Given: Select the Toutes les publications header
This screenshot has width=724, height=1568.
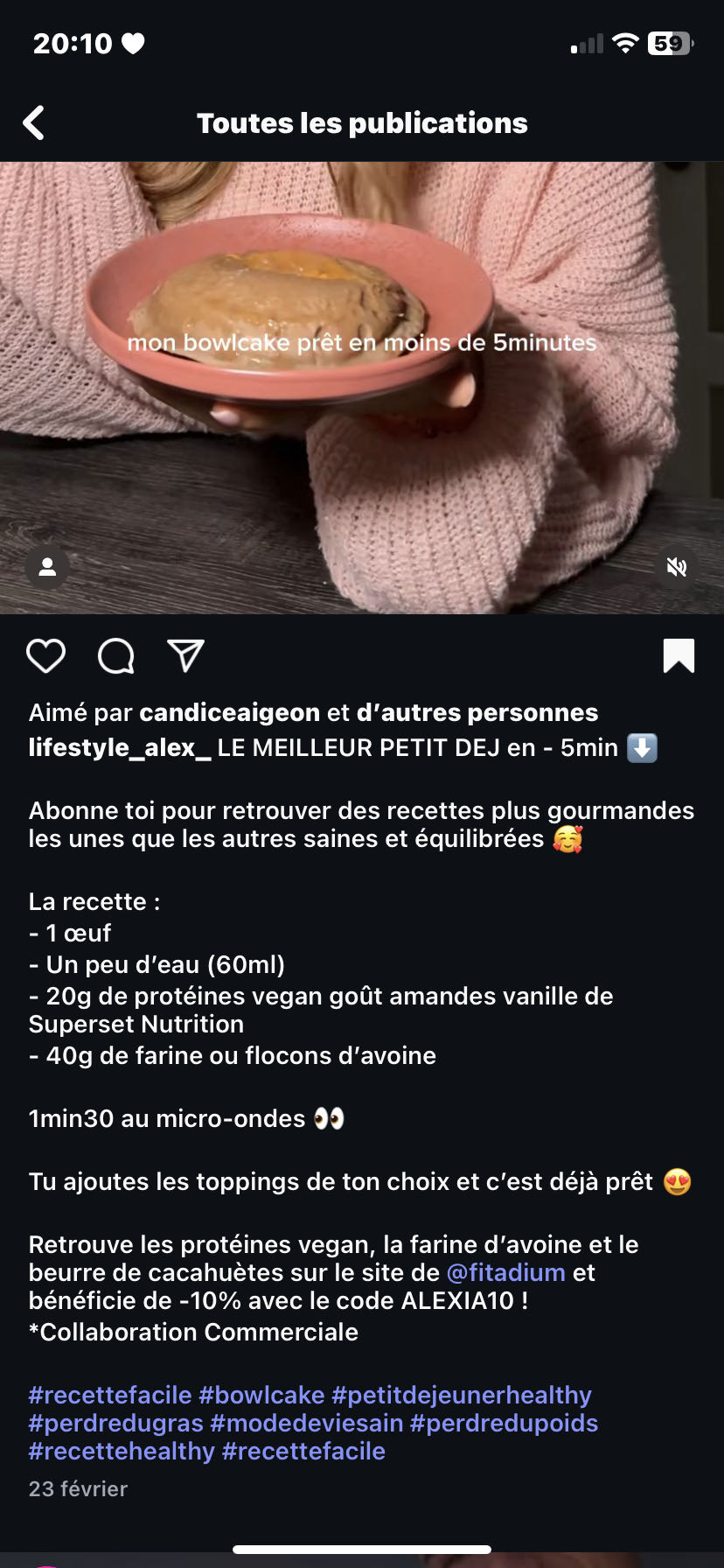Looking at the screenshot, I should coord(362,122).
